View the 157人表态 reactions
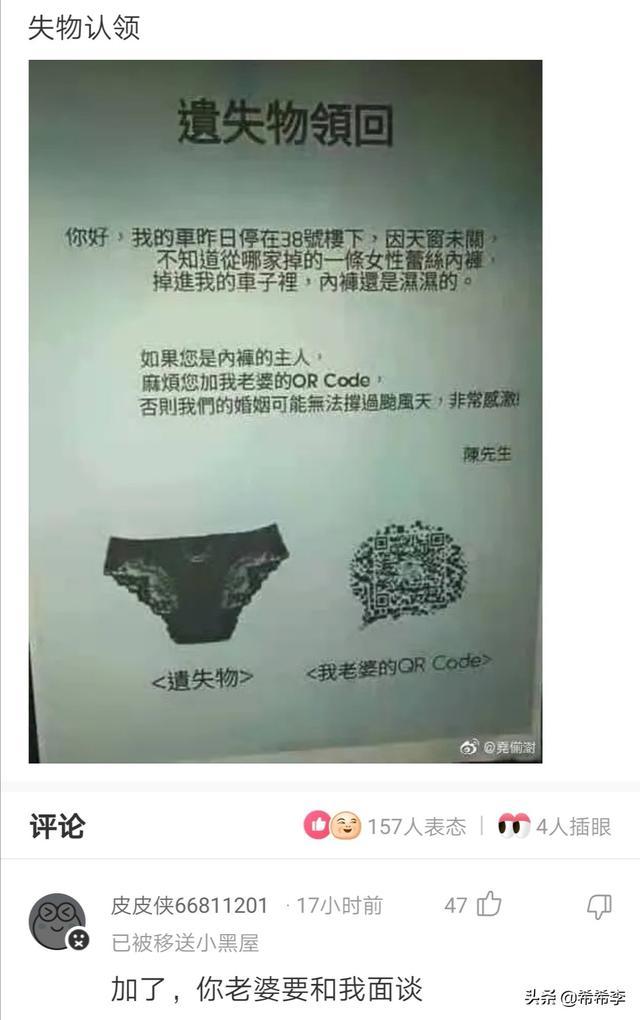 click(x=385, y=826)
